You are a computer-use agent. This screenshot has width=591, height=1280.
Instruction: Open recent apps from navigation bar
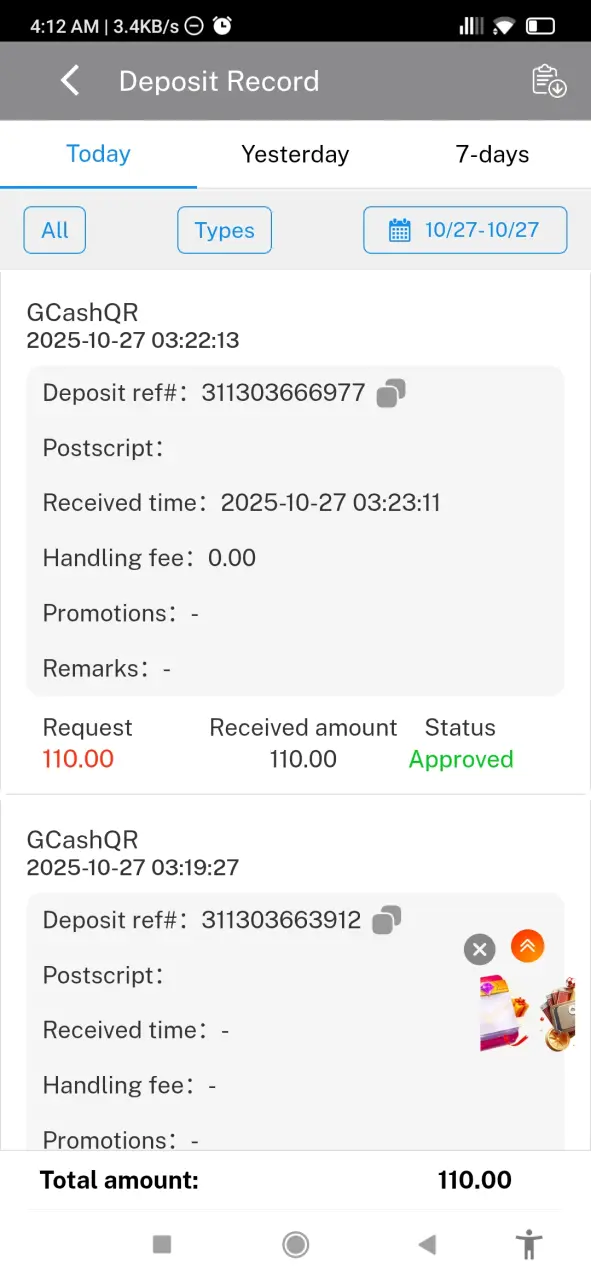pos(162,1244)
